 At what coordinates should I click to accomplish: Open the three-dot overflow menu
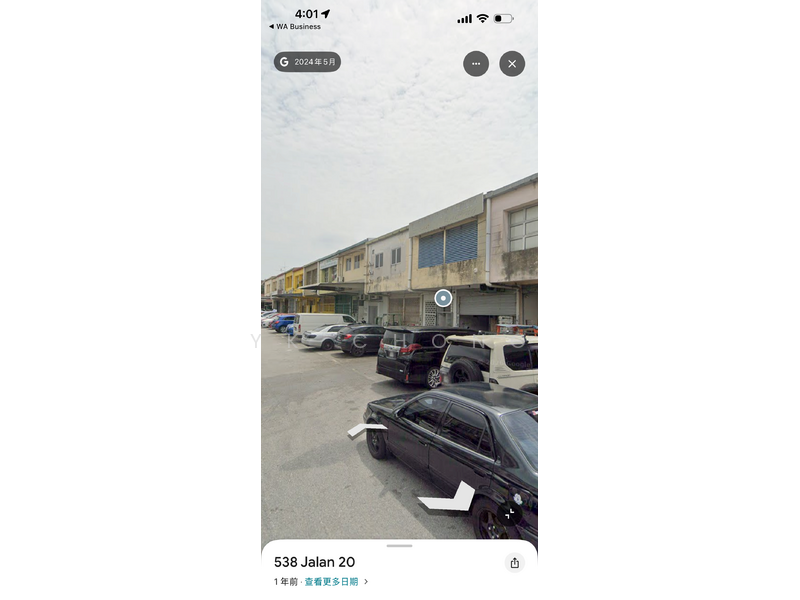click(476, 64)
